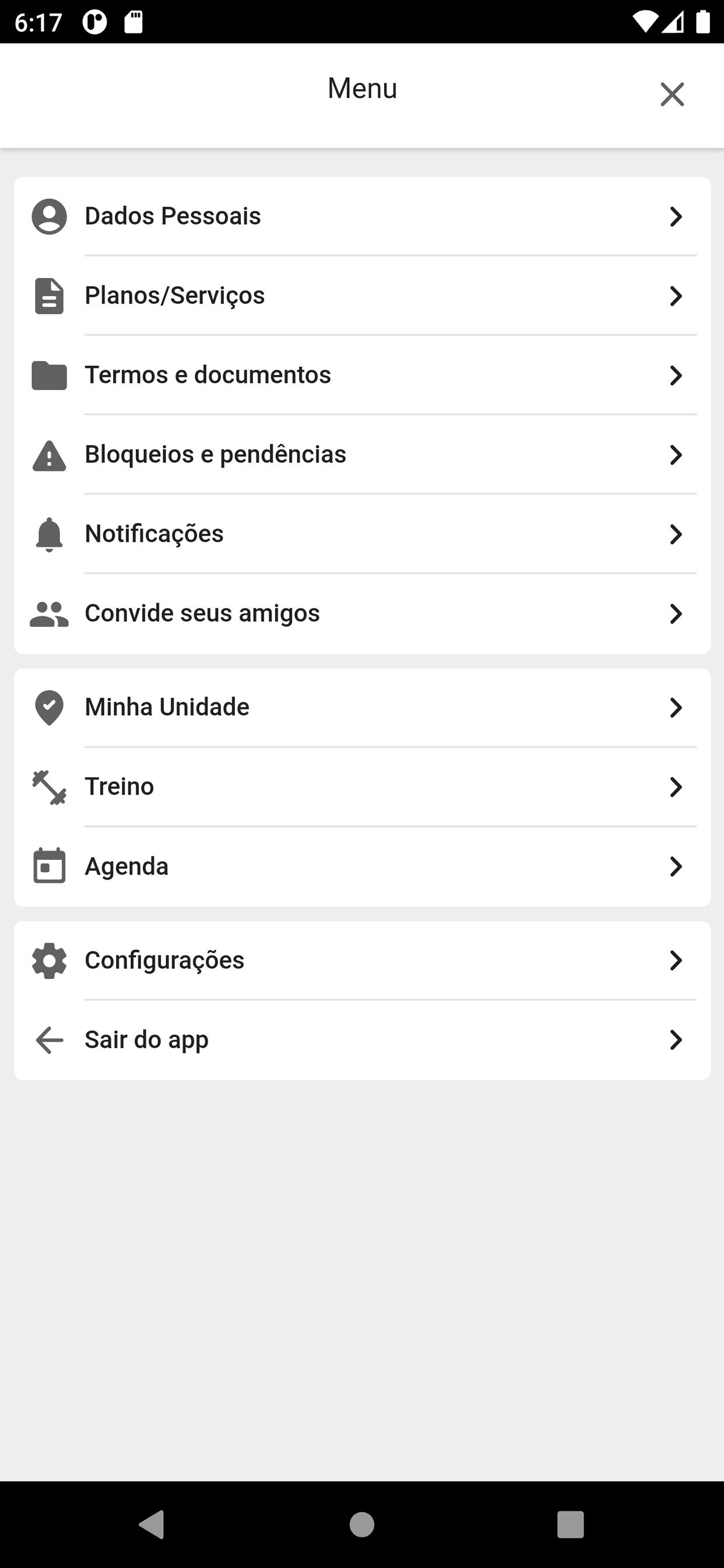Viewport: 724px width, 1568px height.
Task: Open Configurações
Action: click(x=362, y=961)
